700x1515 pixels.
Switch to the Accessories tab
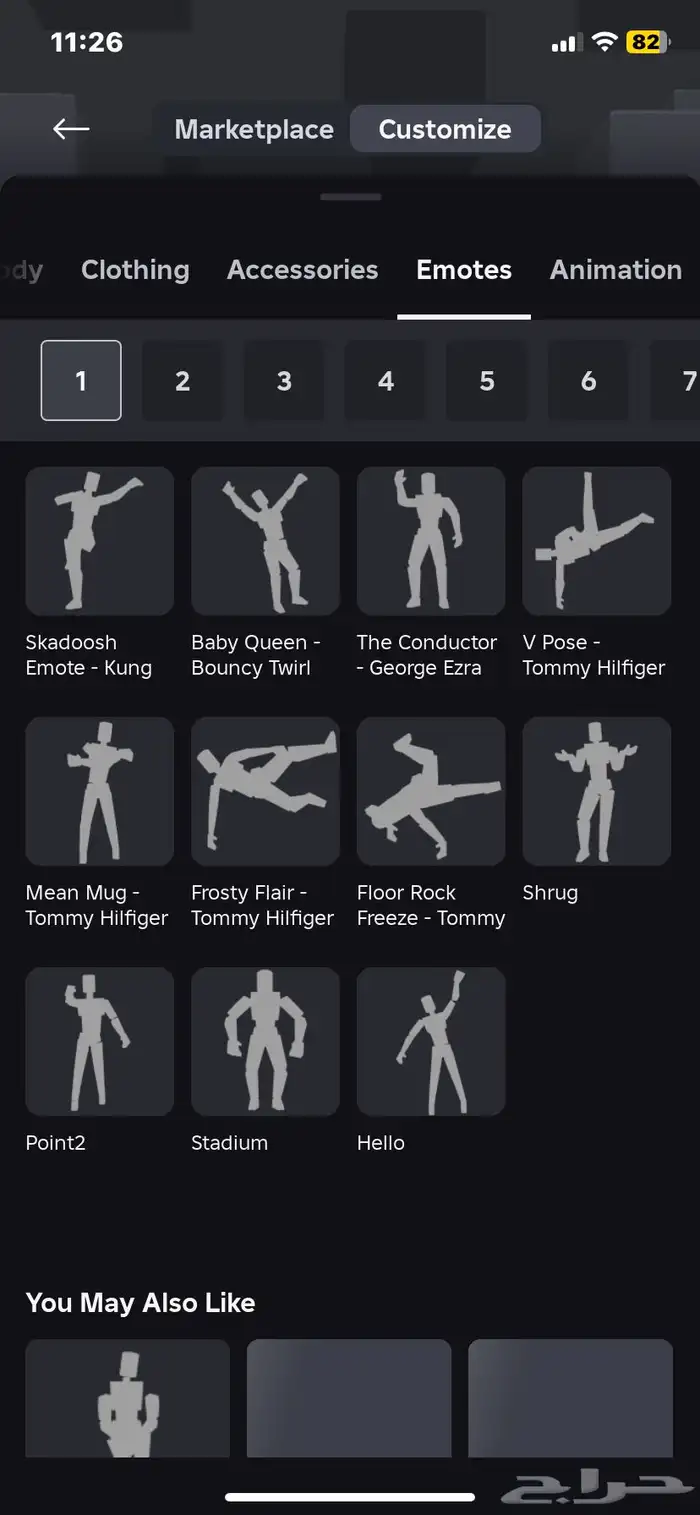302,270
